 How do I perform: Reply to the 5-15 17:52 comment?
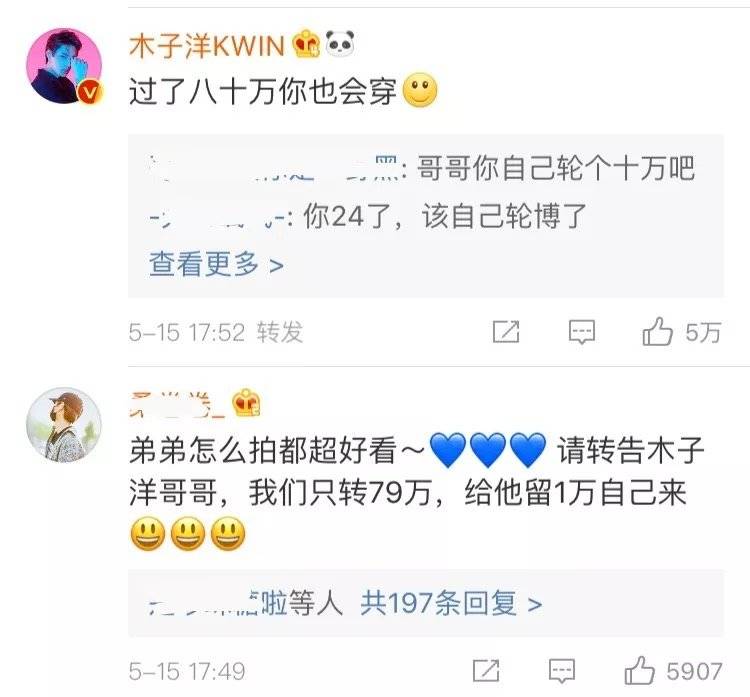click(582, 332)
